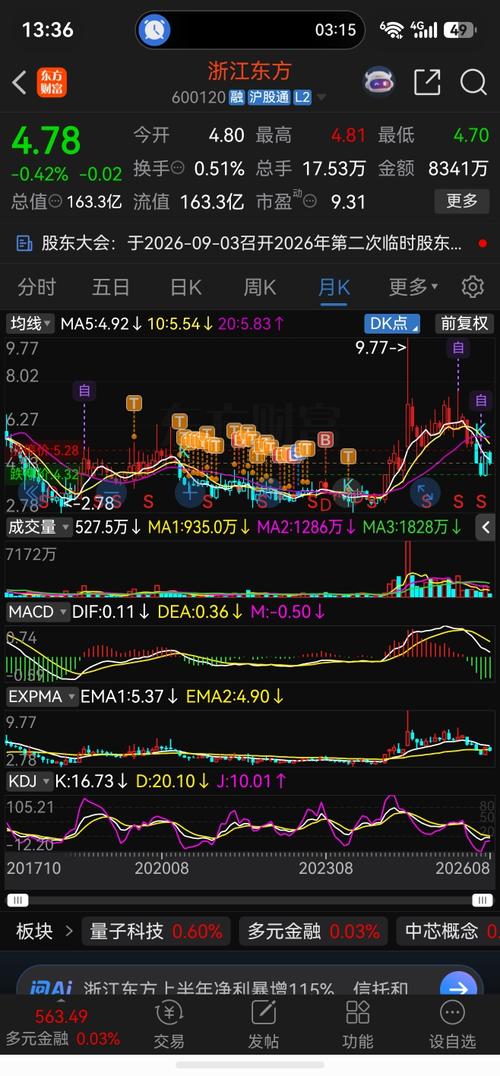Open chart settings gear icon
500x1076 pixels.
[473, 287]
